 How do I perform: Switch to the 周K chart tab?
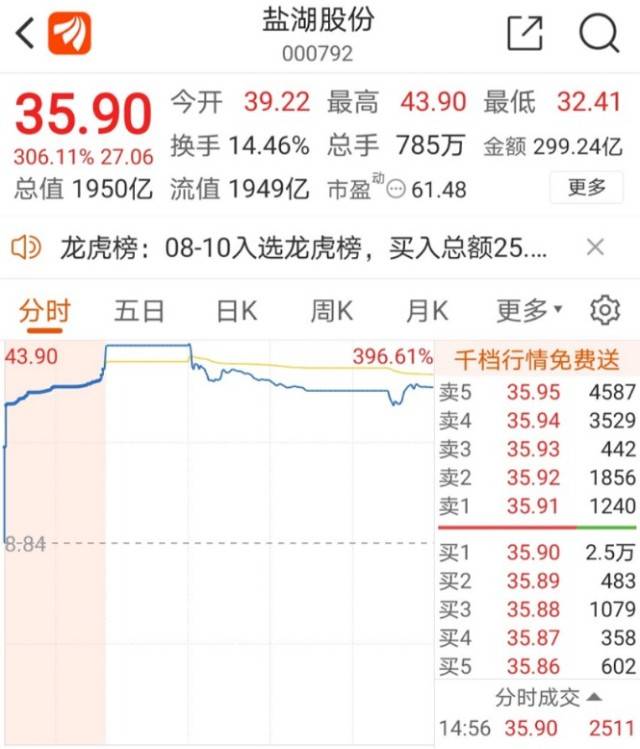(x=331, y=311)
